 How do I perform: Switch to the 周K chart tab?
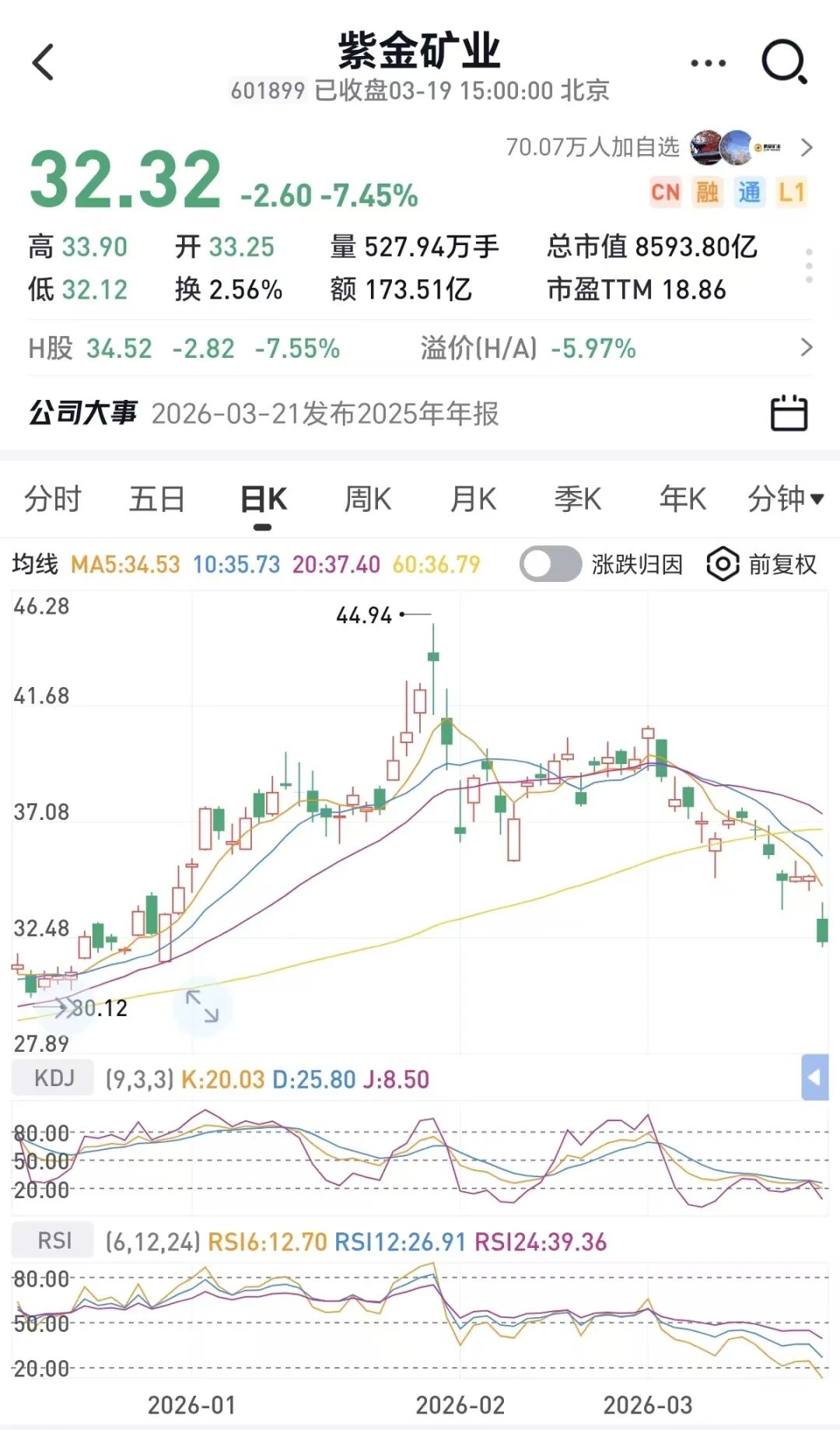click(368, 499)
